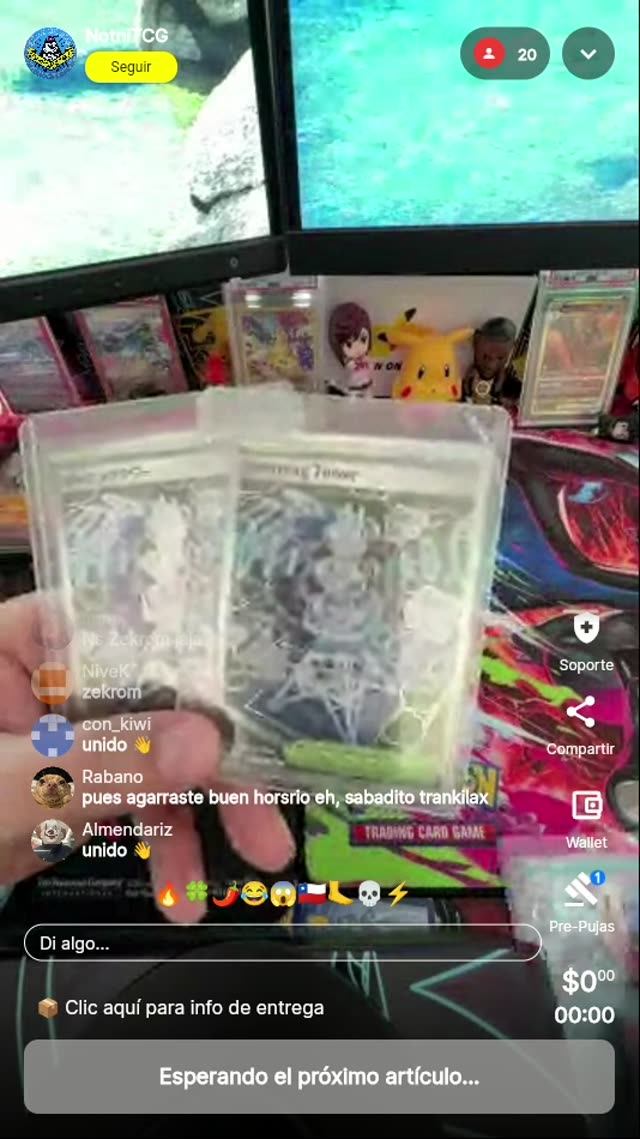Image resolution: width=640 pixels, height=1139 pixels.
Task: Send the four-leaf clover emoji reaction
Action: pyautogui.click(x=197, y=894)
